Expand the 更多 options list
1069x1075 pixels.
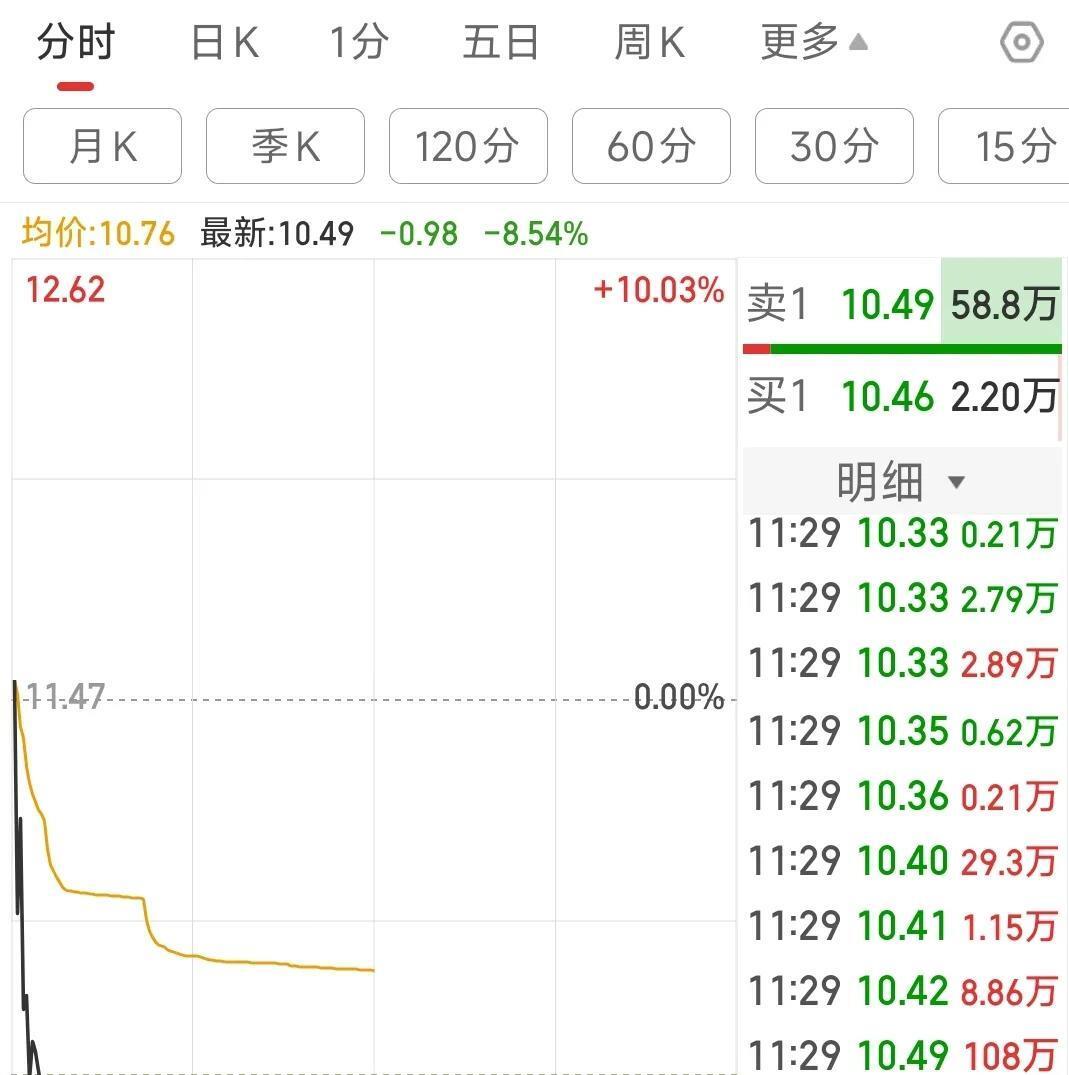(800, 42)
